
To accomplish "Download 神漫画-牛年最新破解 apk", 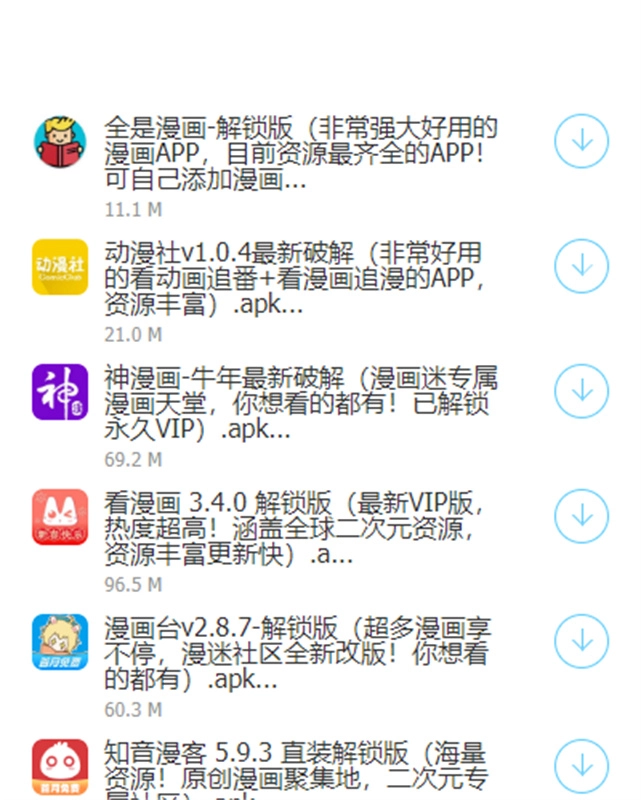I will point(581,391).
